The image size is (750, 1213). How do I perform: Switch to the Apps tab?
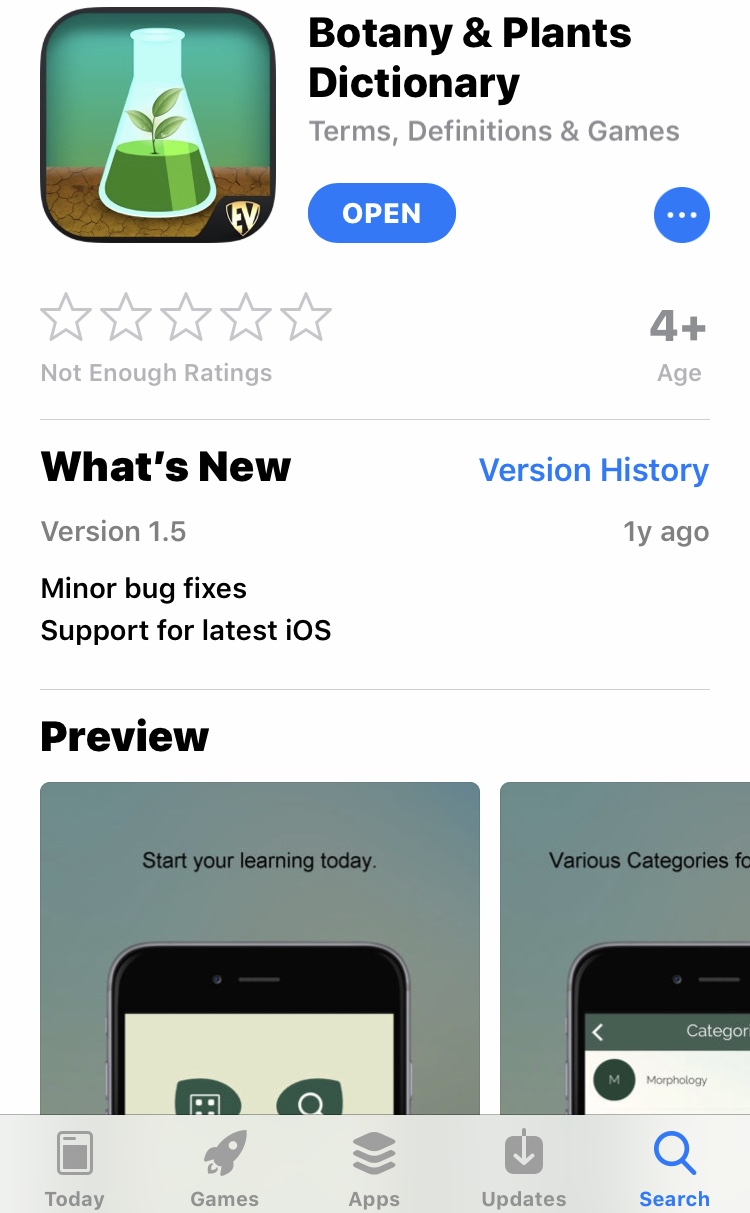374,1168
